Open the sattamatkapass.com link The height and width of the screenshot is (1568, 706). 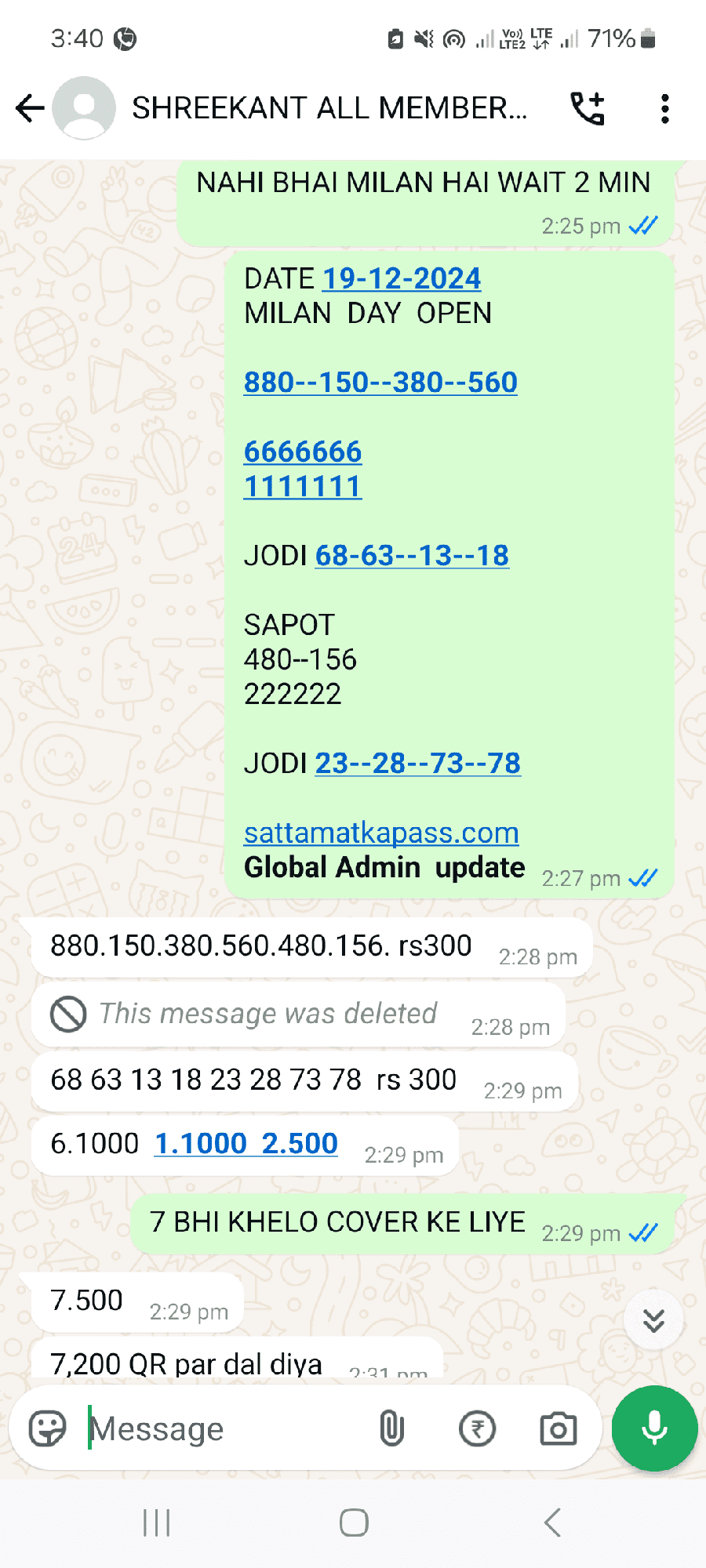pos(381,833)
